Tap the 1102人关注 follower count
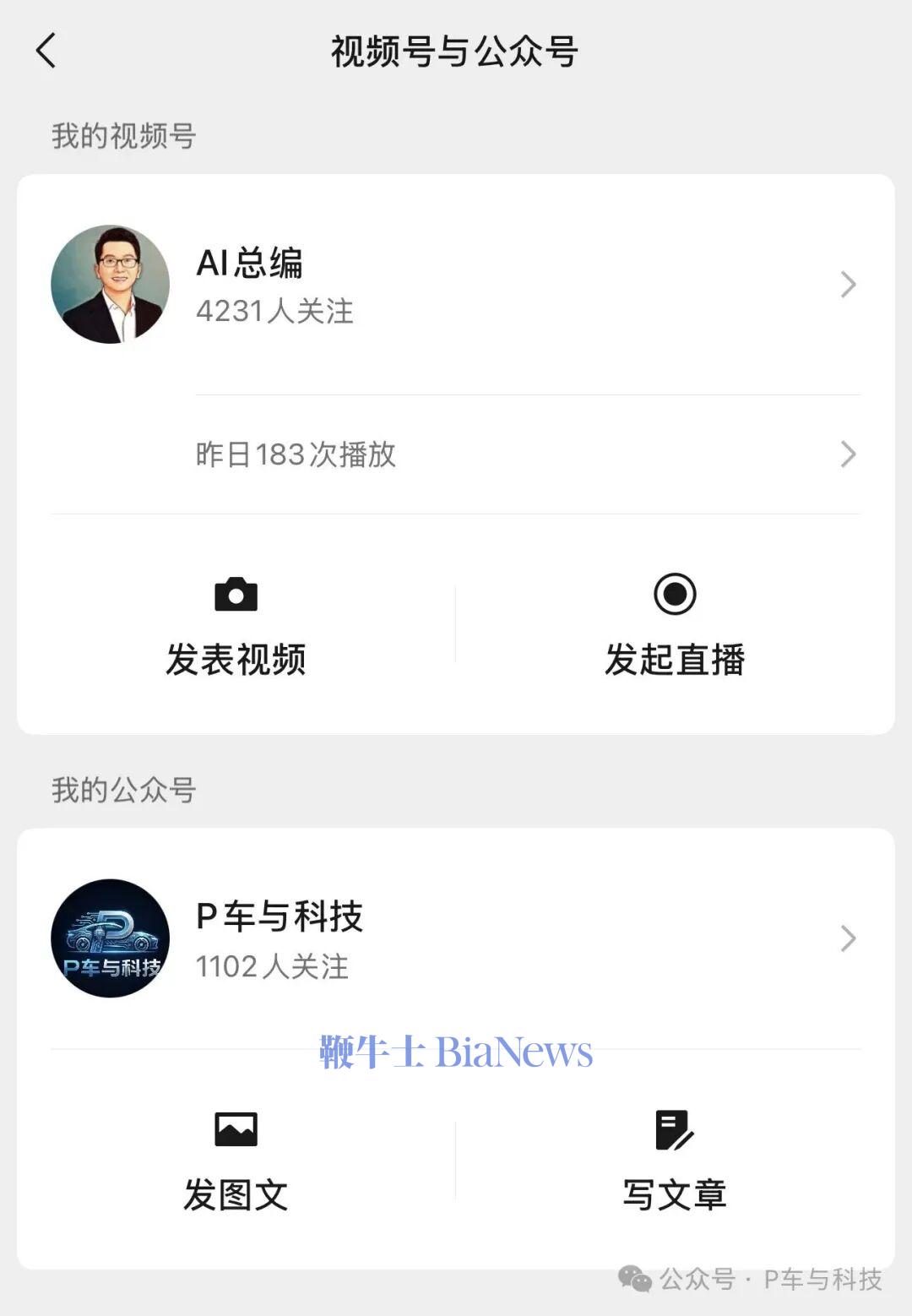The width and height of the screenshot is (912, 1316). tap(270, 967)
